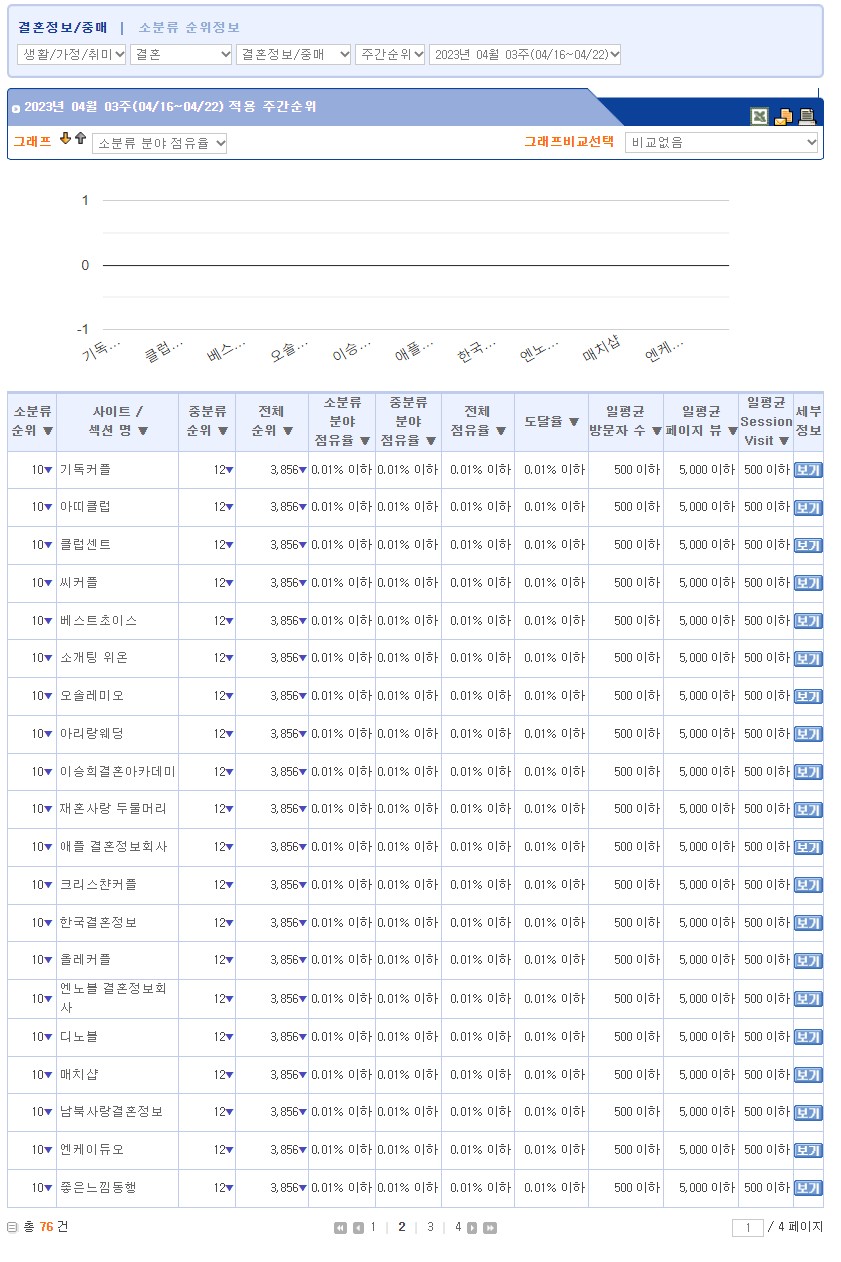Screen dimensions: 841x1262
Task: Sort by 사이트 / 섹션 명 header
Action: [x=118, y=421]
